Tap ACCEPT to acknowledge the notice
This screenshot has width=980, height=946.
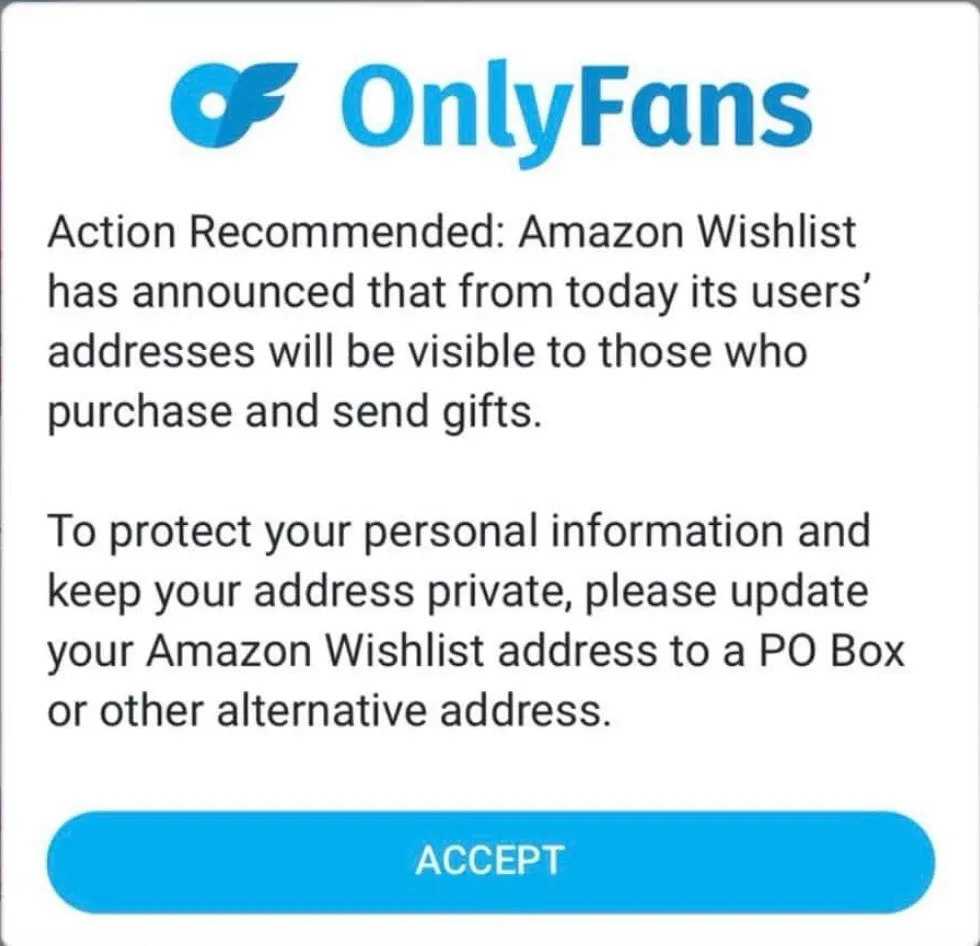pyautogui.click(x=490, y=861)
